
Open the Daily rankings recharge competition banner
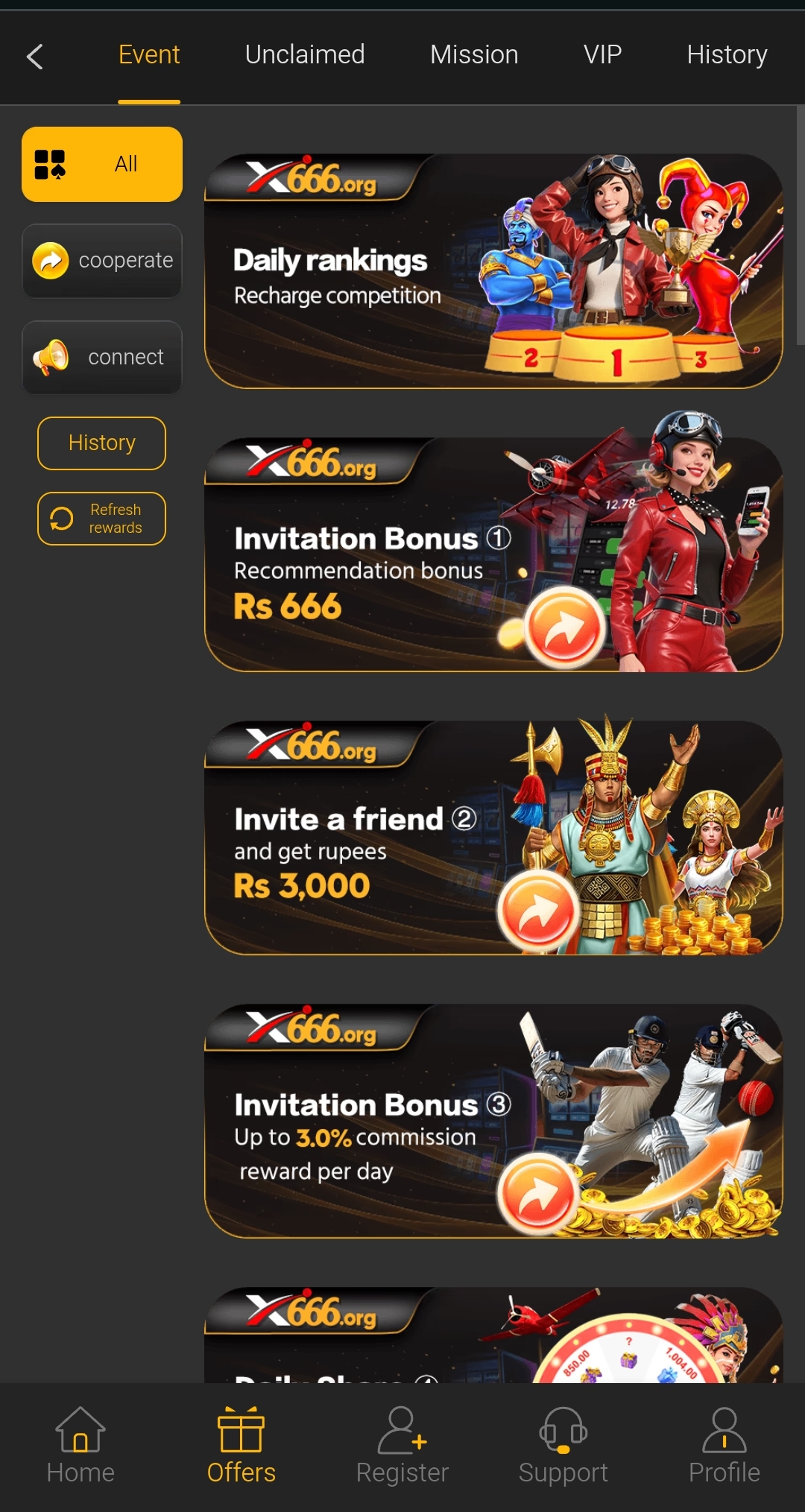[493, 271]
